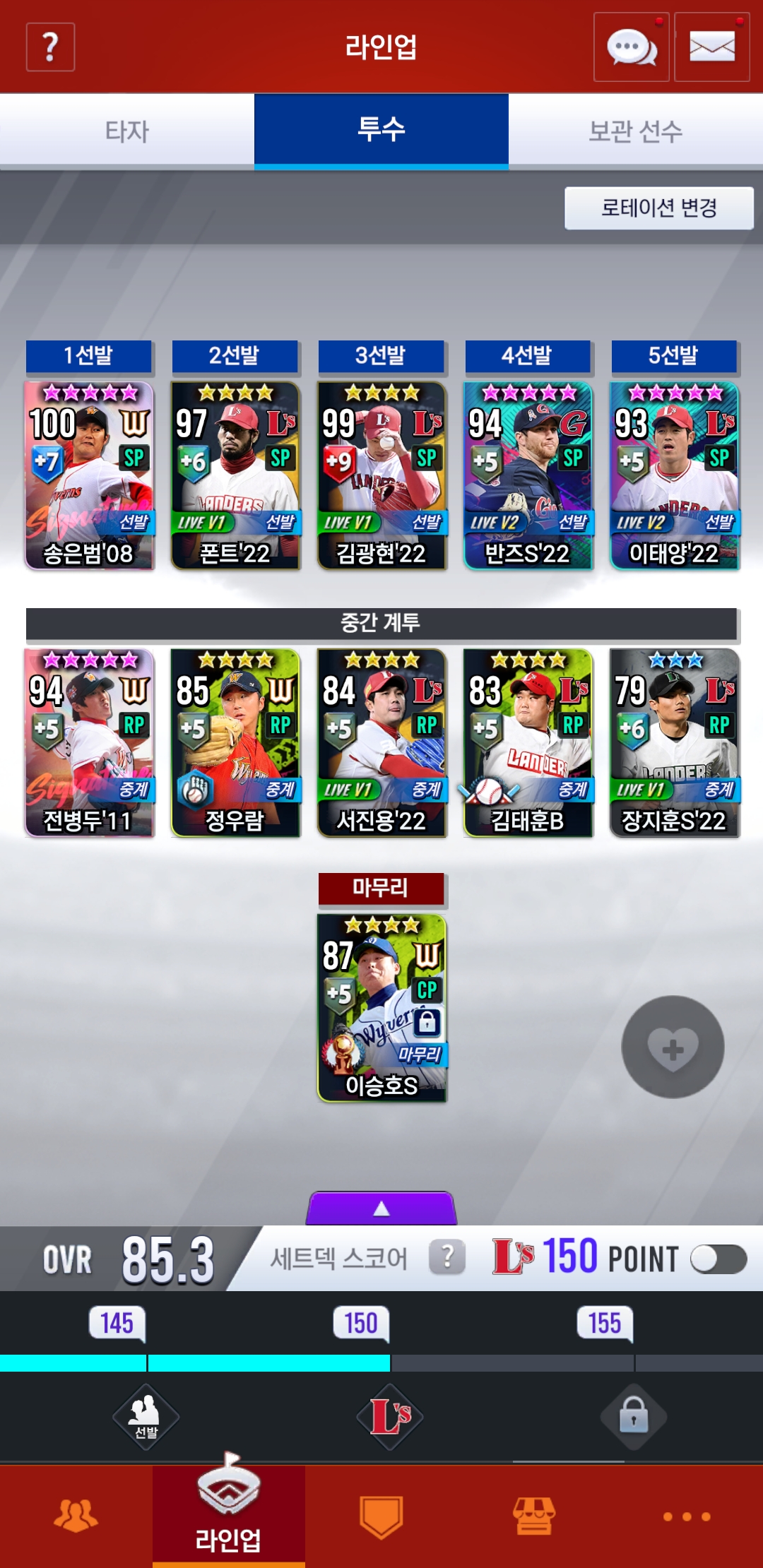Select starter card 송은범'08

pos(89,475)
